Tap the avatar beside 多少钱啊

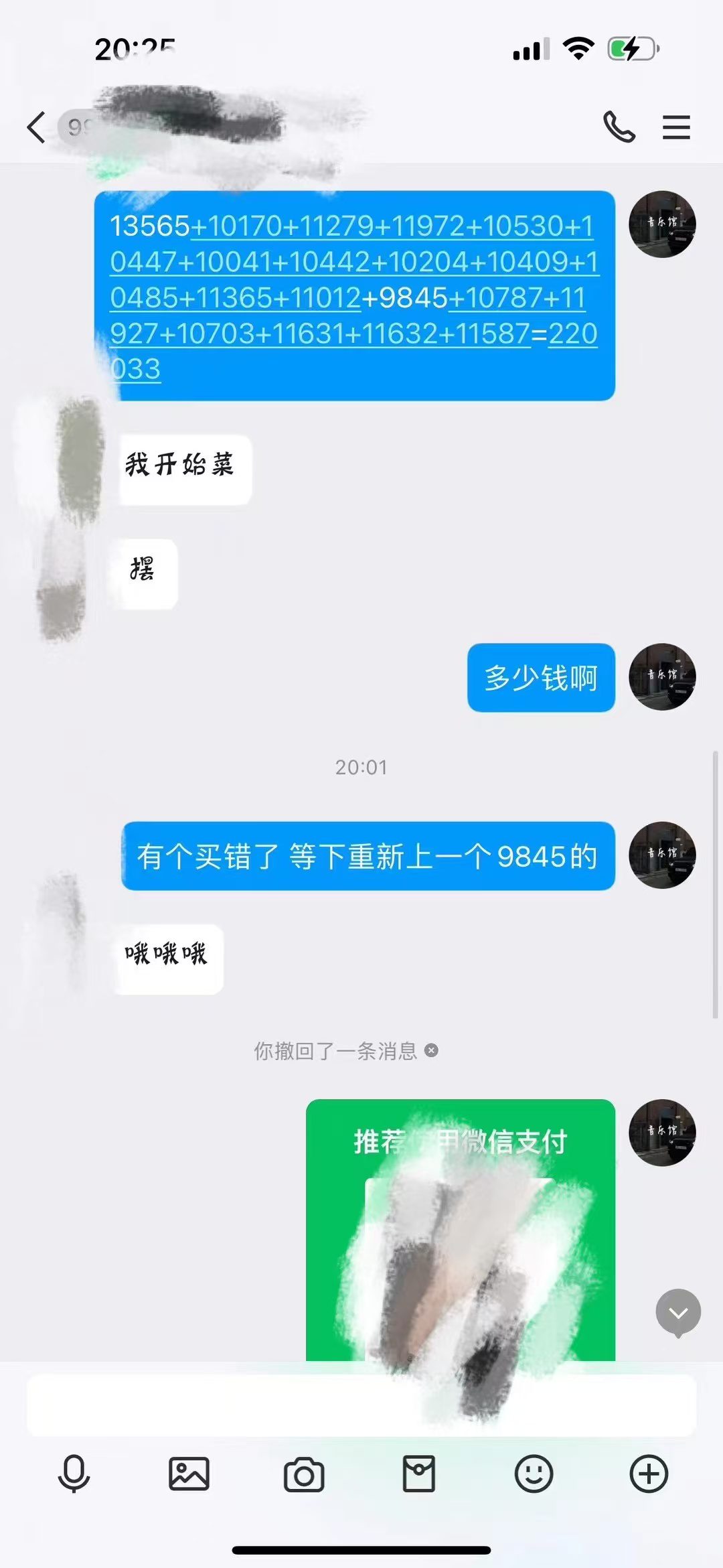pyautogui.click(x=662, y=677)
